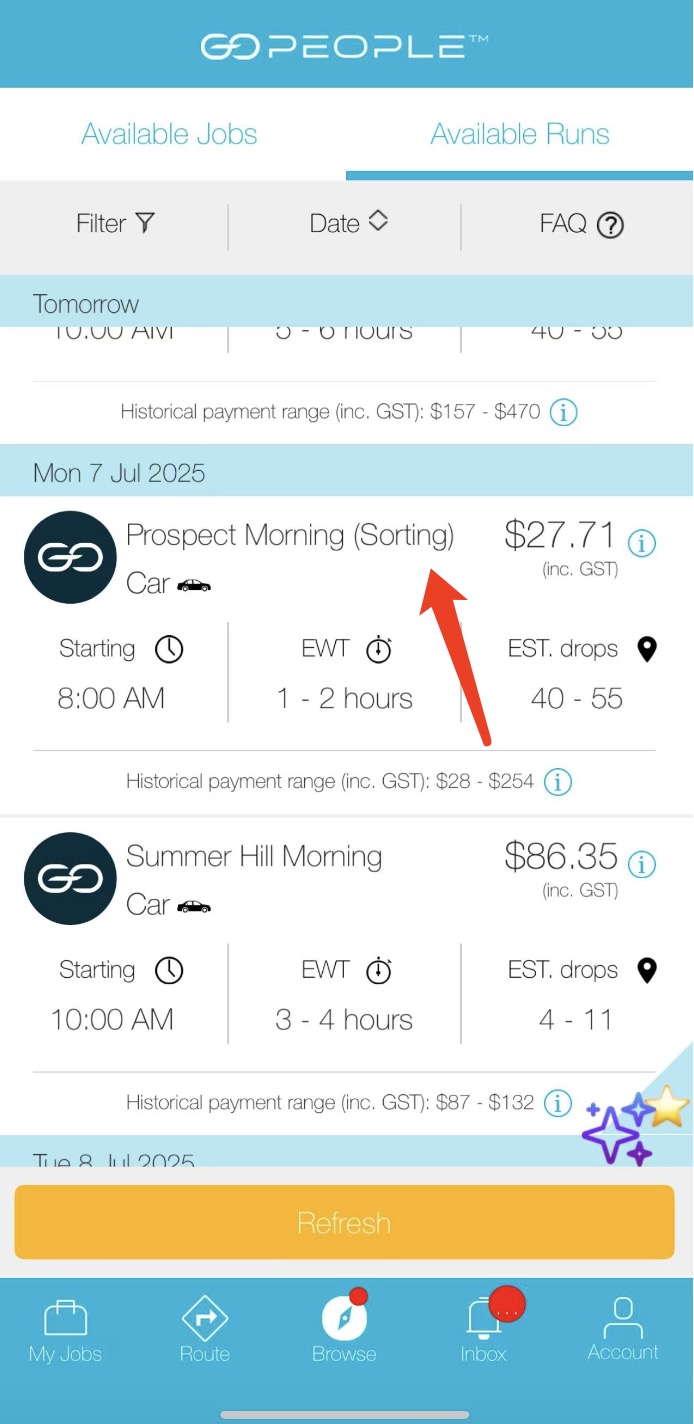
Task: View info on $87 - $132 historical range
Action: click(558, 1103)
